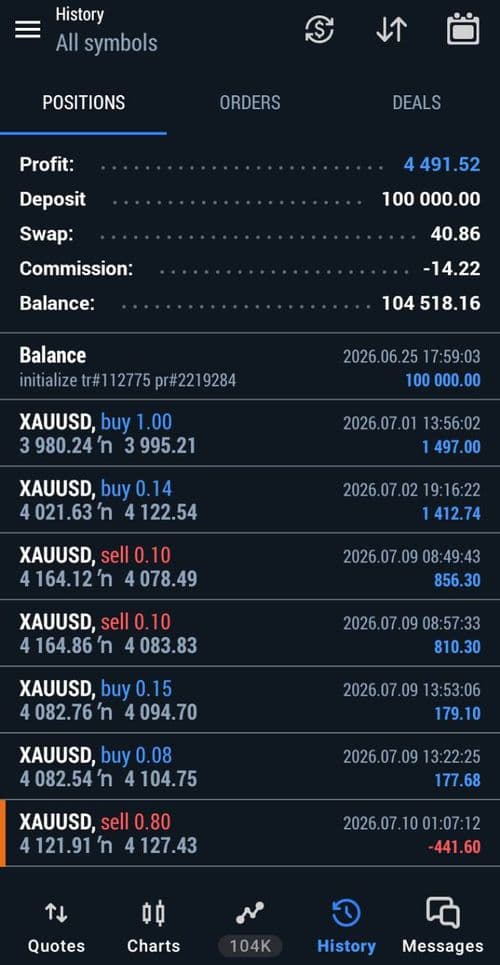The image size is (500, 965).
Task: Open the XAUUSD buy 0.15 position
Action: click(x=250, y=699)
